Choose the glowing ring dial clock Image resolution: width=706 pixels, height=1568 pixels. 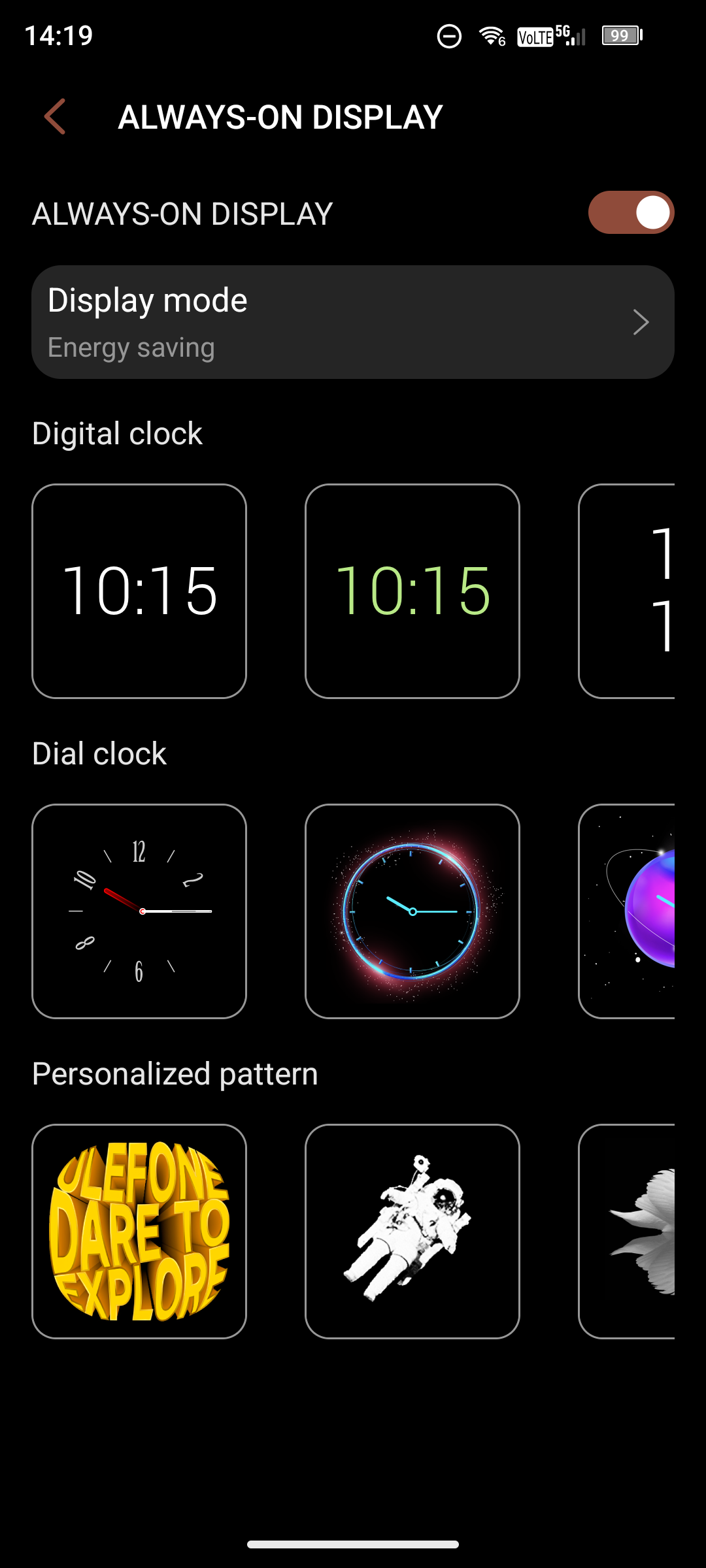[412, 911]
